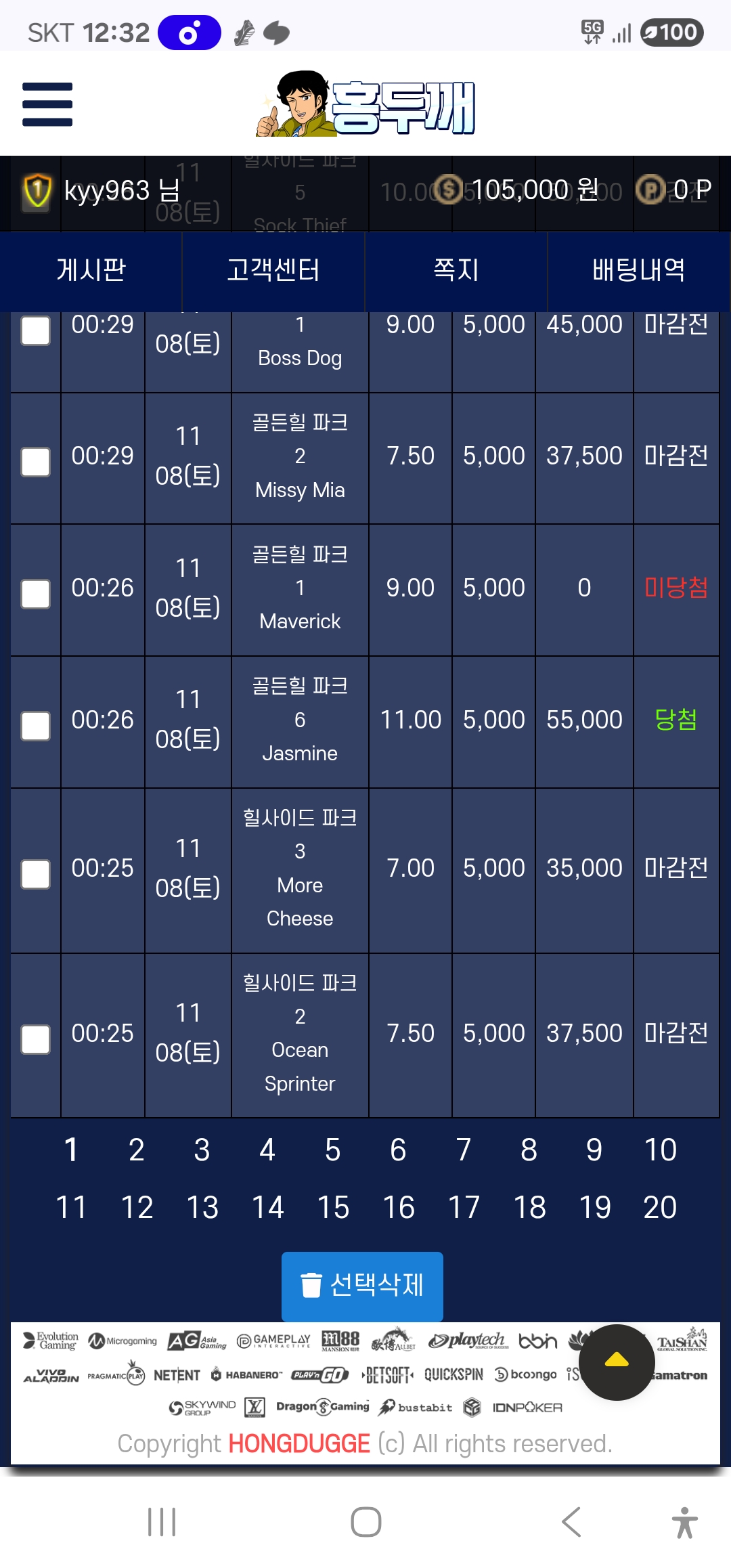Select the Ocean Sprinter bet checkbox
Image resolution: width=731 pixels, height=1568 pixels.
[x=36, y=1039]
